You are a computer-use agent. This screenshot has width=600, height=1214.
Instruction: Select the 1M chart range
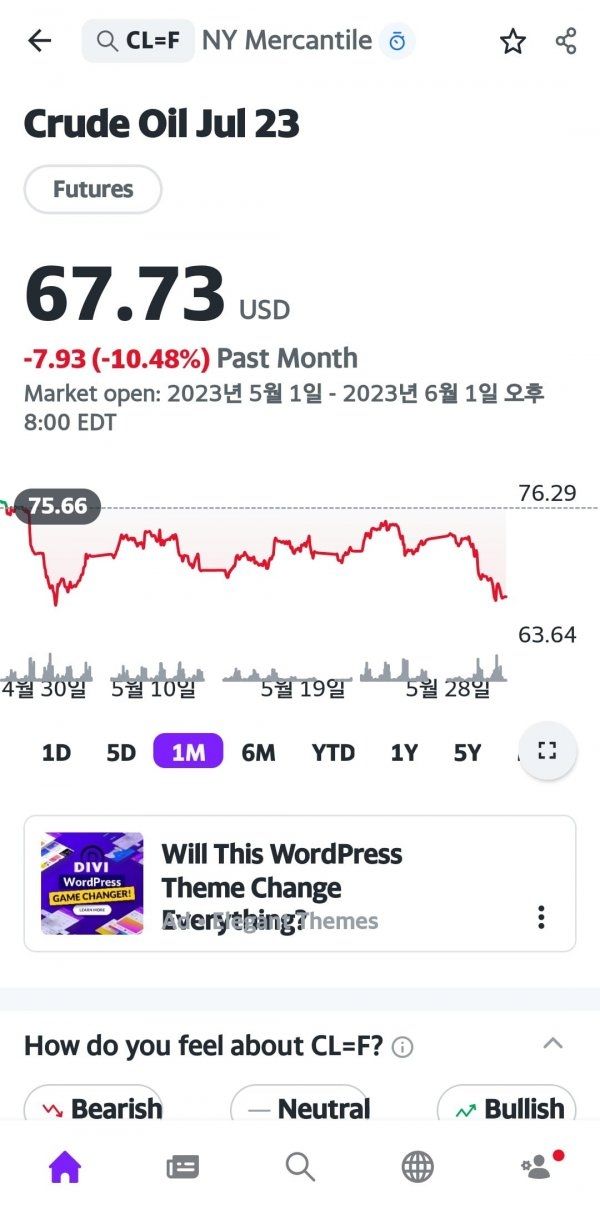[188, 751]
